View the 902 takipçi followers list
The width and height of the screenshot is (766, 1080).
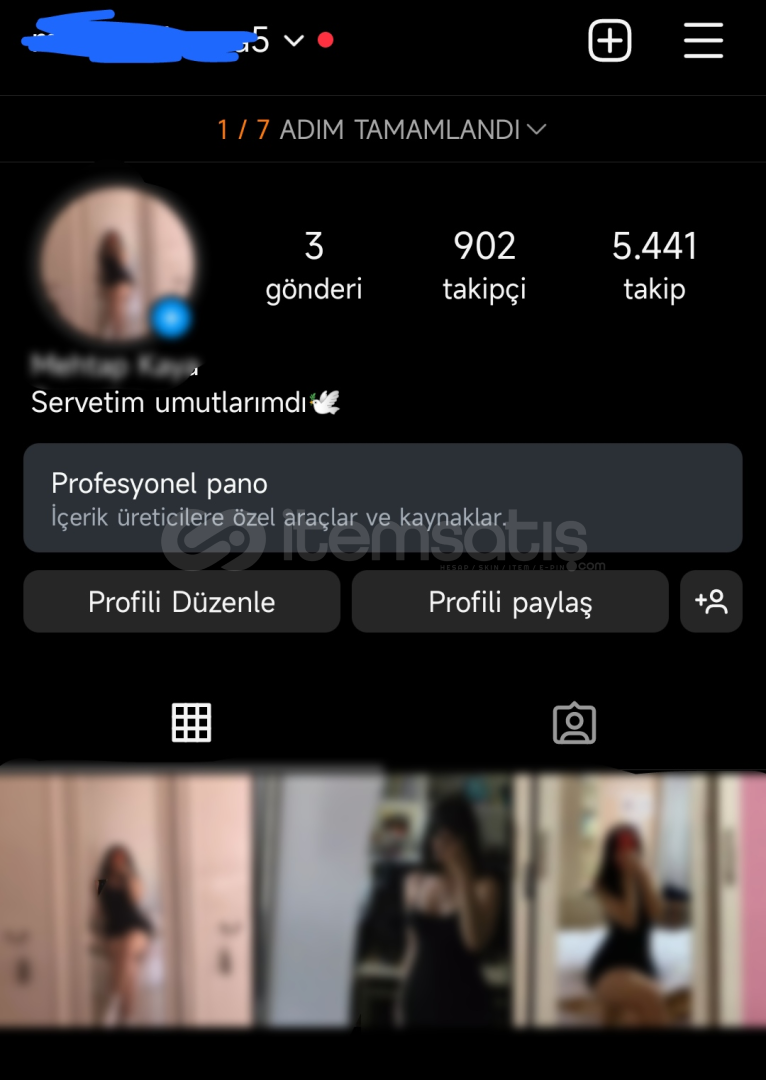tap(484, 265)
